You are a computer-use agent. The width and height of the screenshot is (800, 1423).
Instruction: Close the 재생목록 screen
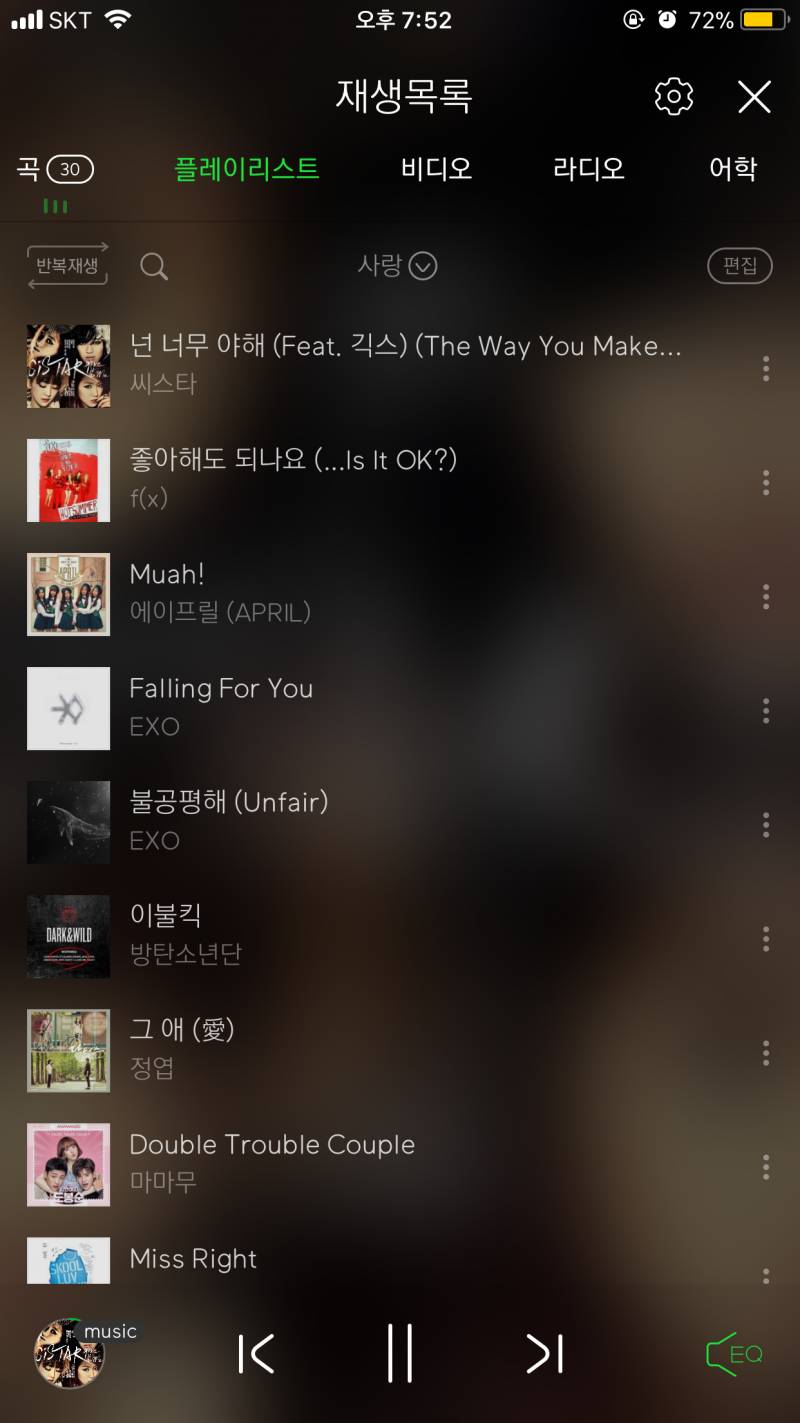tap(754, 97)
